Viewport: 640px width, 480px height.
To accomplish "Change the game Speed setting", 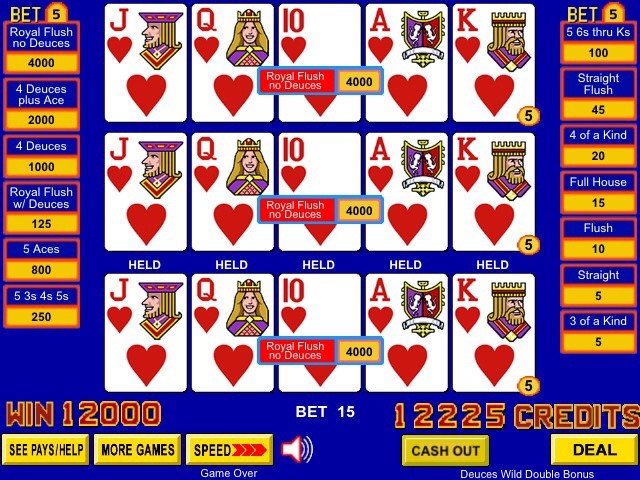I will [229, 450].
